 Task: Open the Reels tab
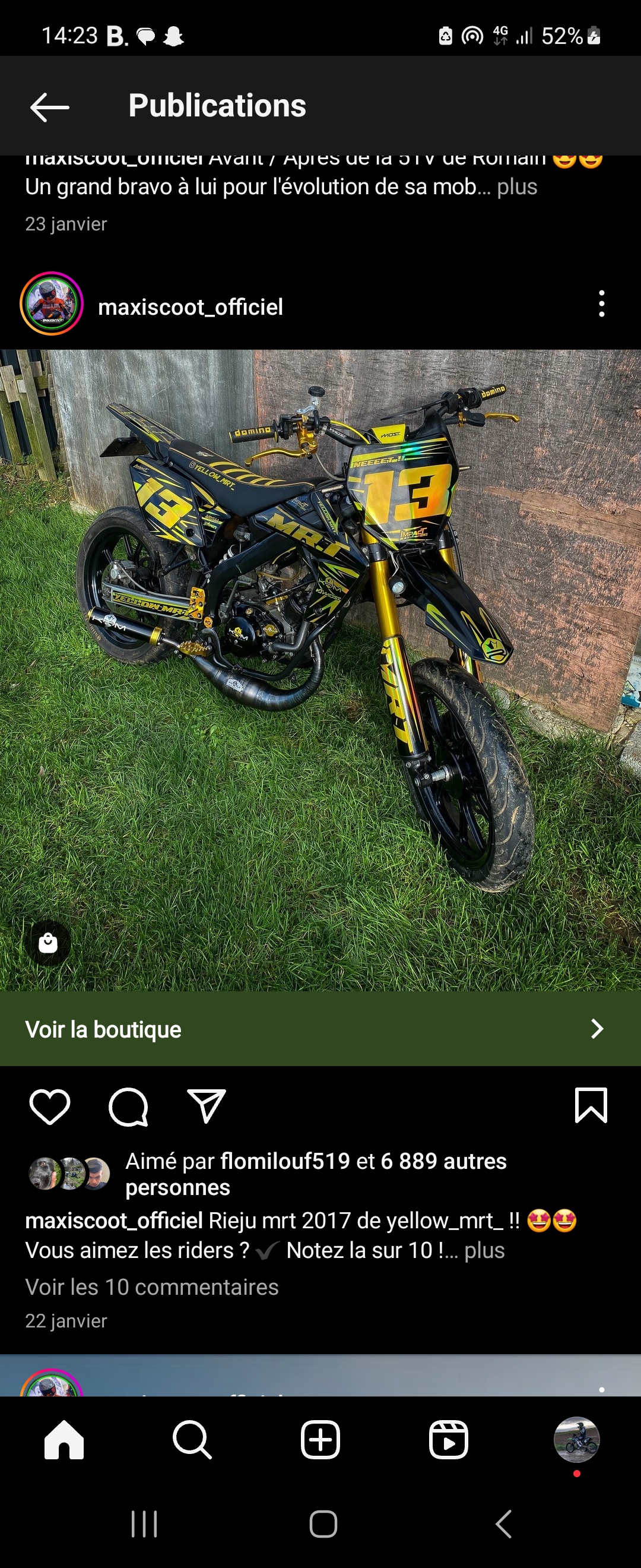tap(448, 1440)
